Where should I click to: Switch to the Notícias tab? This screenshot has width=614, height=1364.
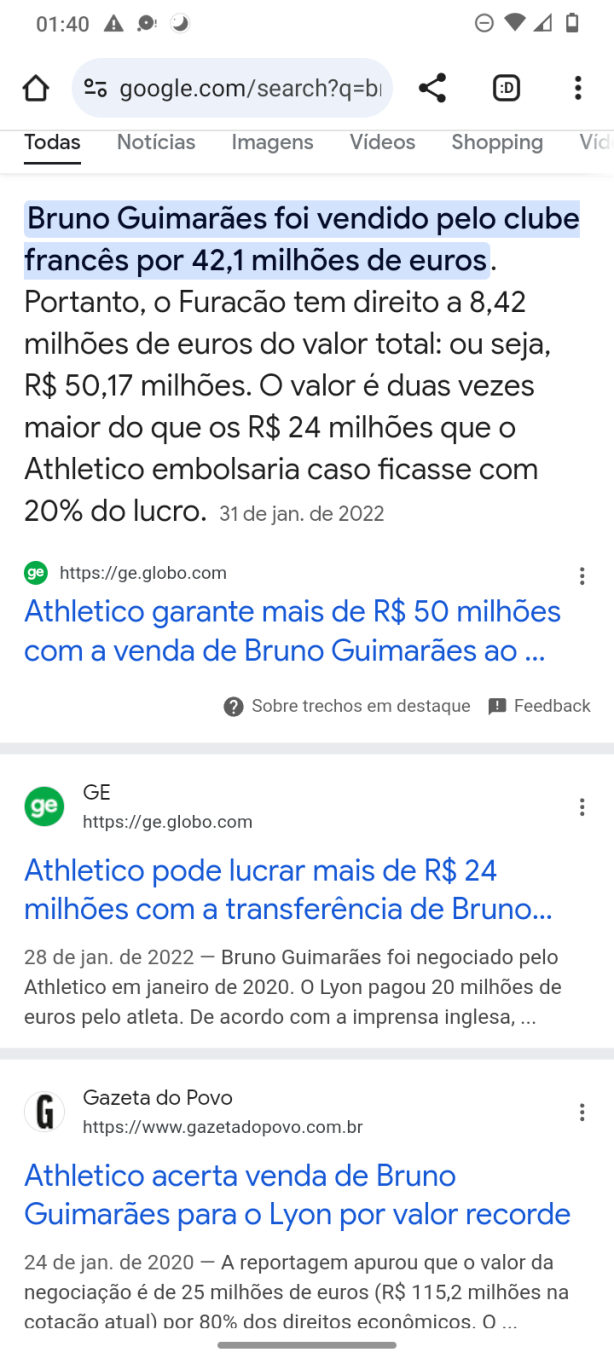tap(156, 142)
